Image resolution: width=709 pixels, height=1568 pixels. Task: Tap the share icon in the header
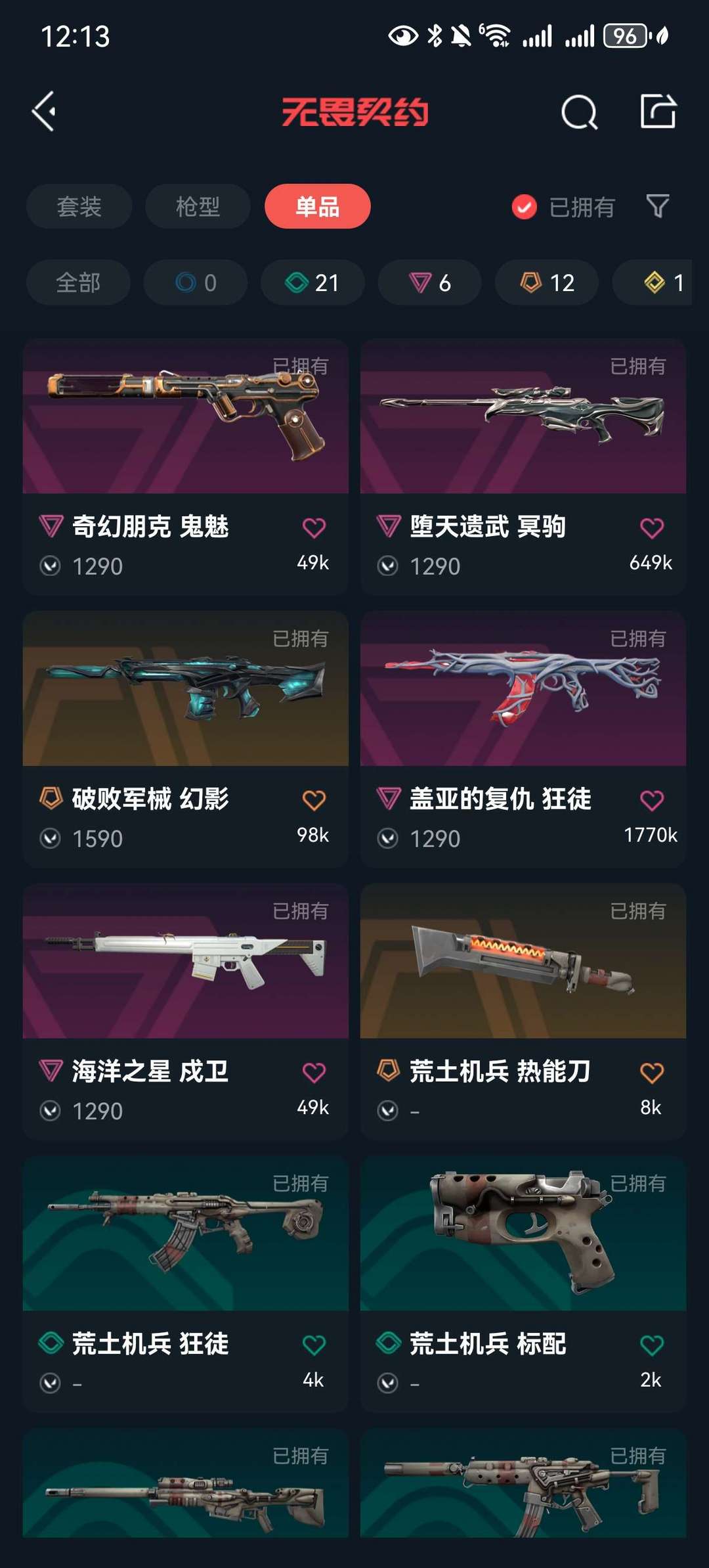click(x=658, y=111)
